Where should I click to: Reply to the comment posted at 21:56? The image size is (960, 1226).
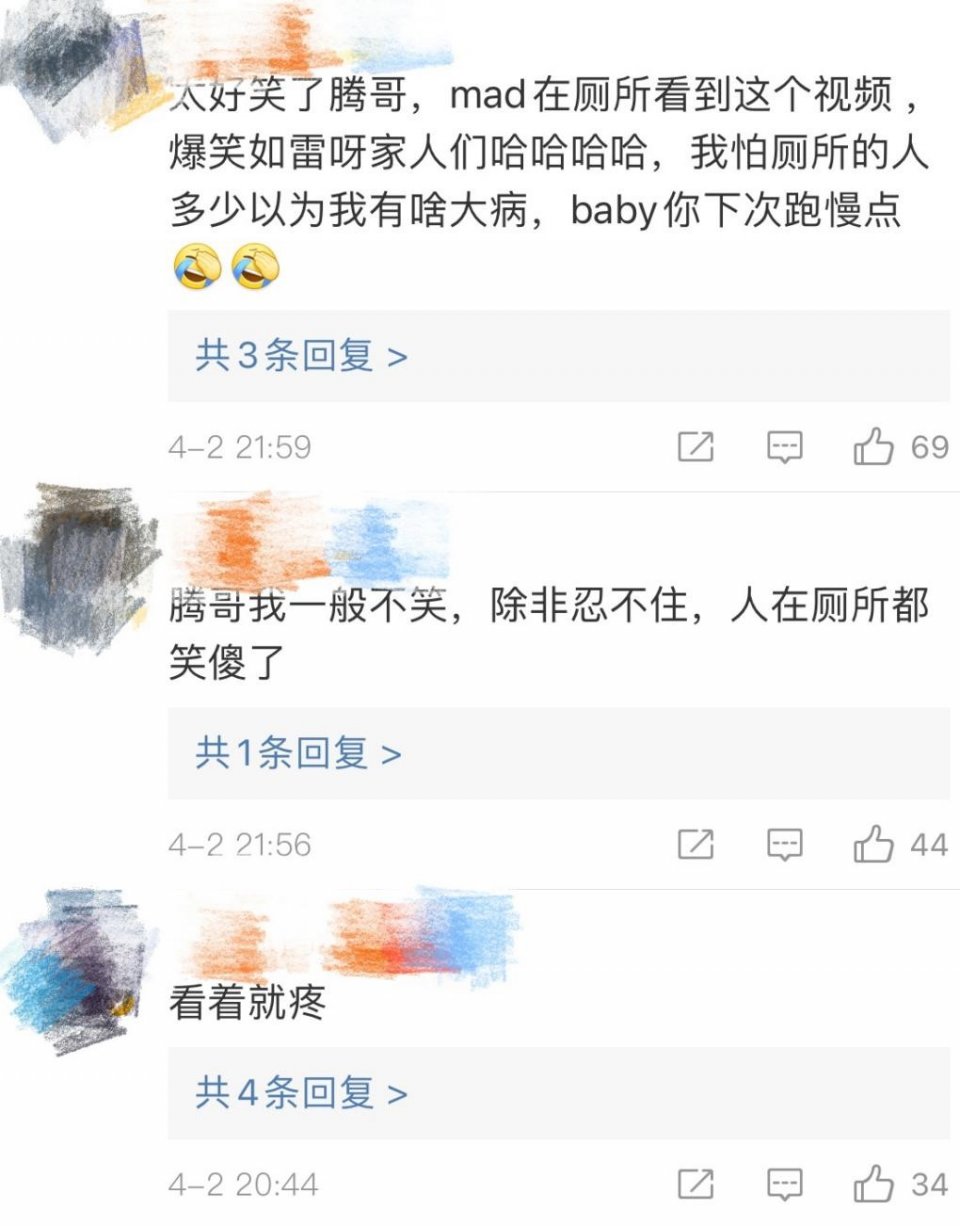[785, 845]
